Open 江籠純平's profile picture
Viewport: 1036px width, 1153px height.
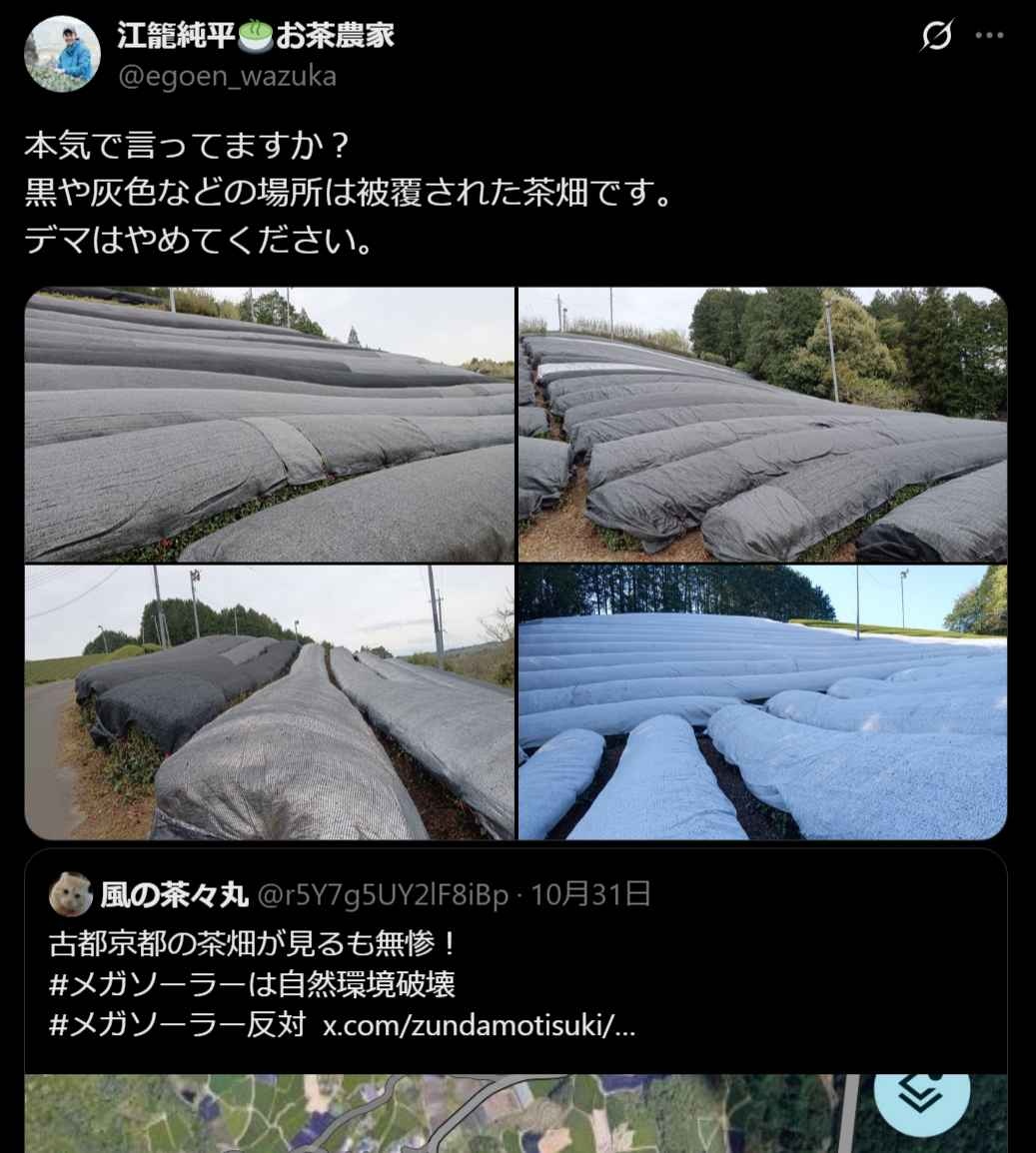point(62,54)
